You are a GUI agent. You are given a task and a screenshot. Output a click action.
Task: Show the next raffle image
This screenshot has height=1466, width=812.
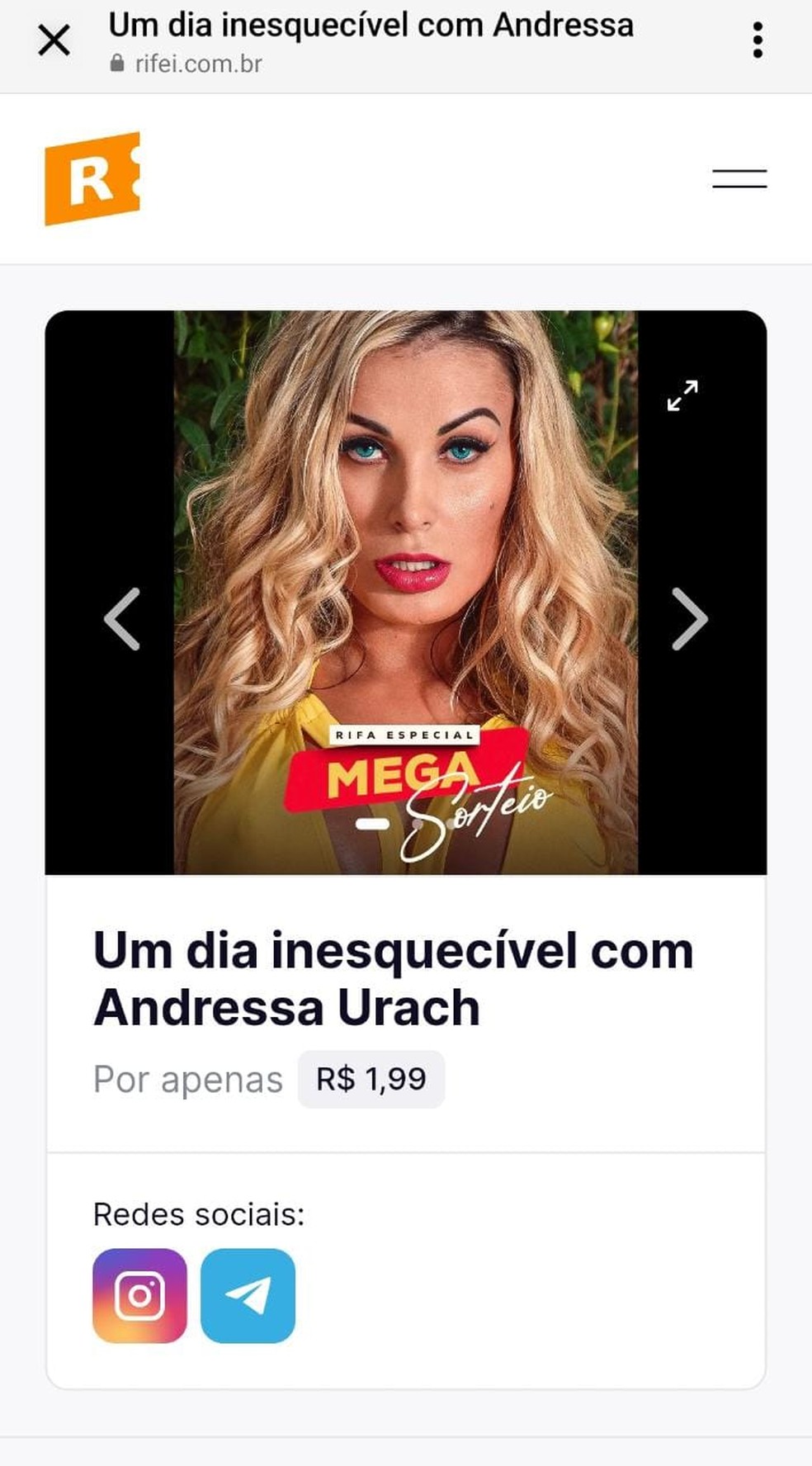click(x=689, y=619)
